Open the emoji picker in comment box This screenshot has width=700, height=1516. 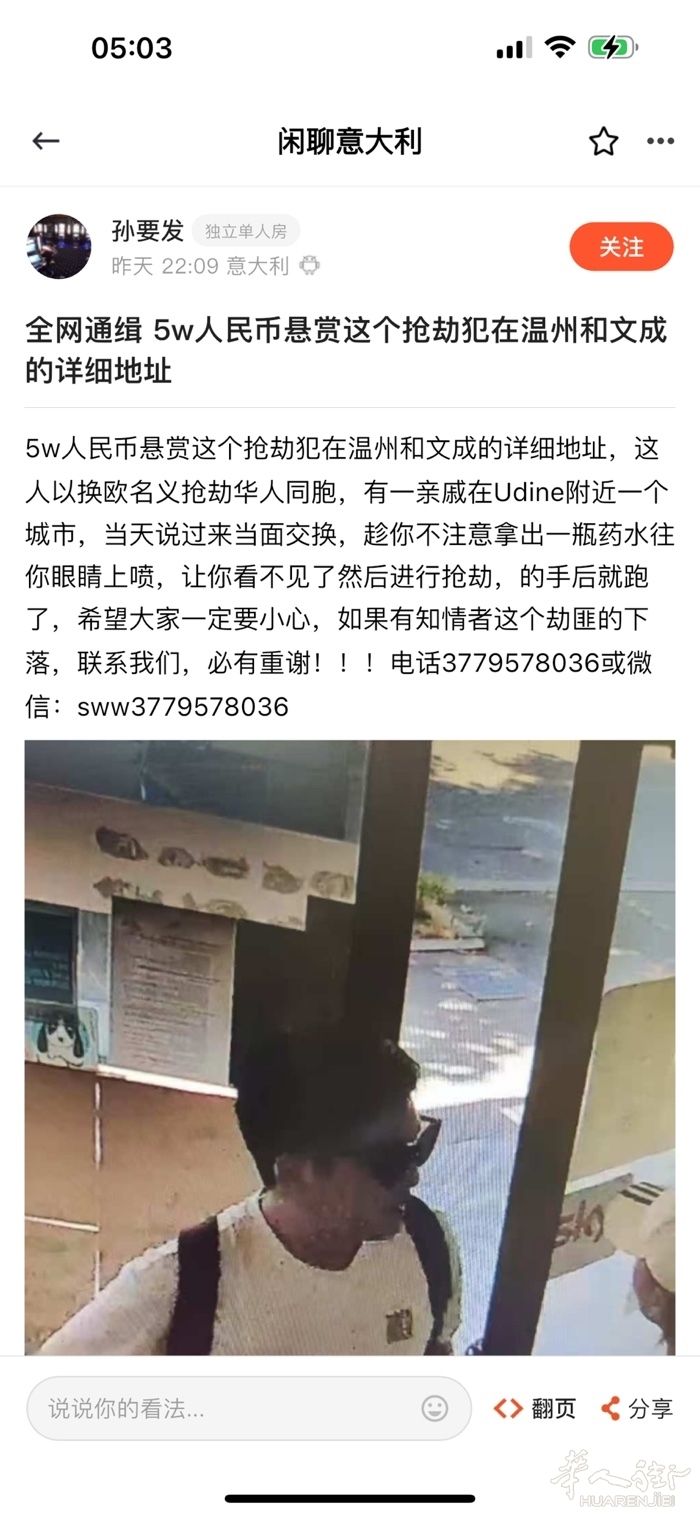pyautogui.click(x=435, y=1409)
